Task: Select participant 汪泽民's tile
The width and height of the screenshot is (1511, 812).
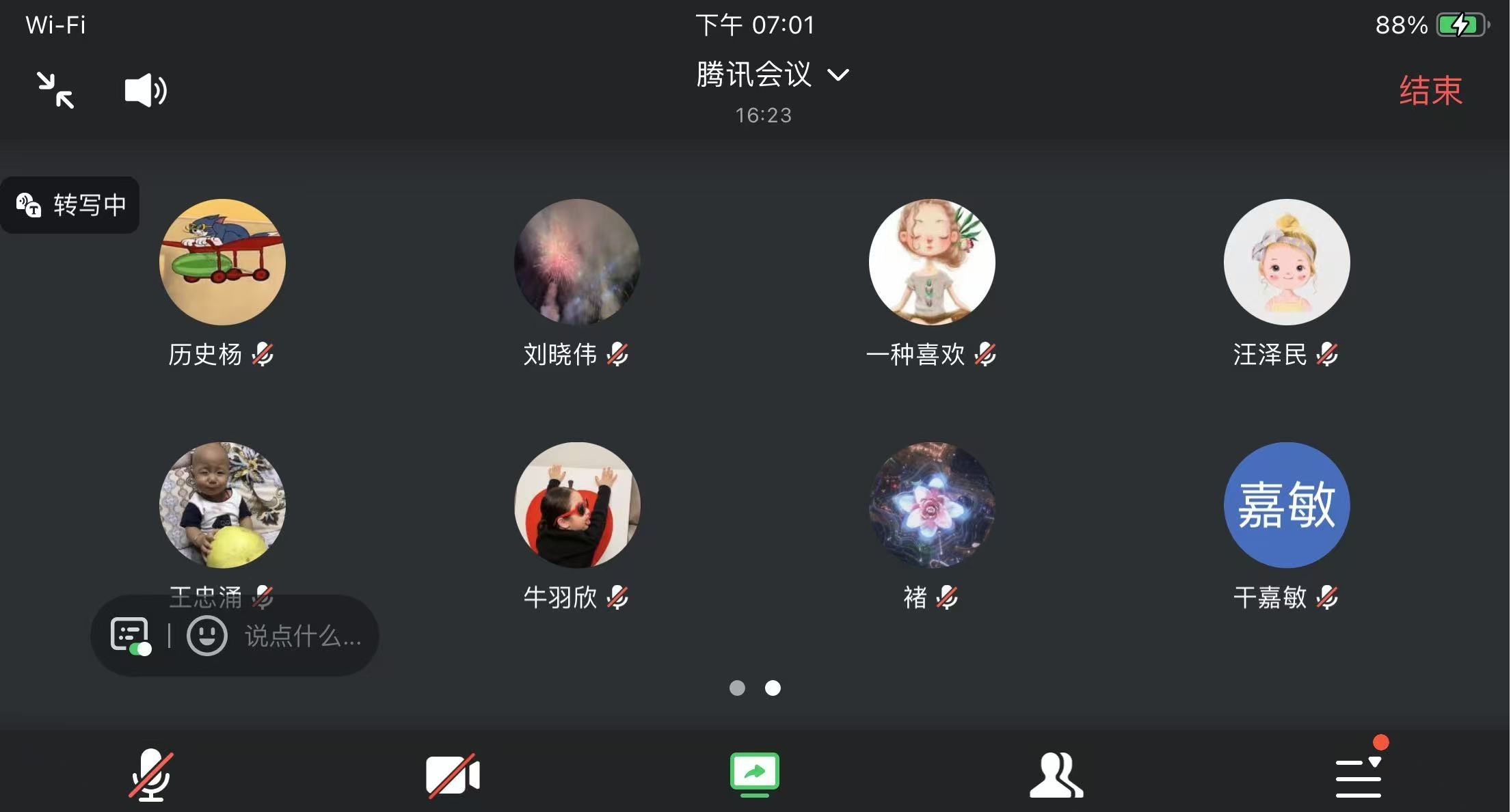Action: click(x=1286, y=262)
